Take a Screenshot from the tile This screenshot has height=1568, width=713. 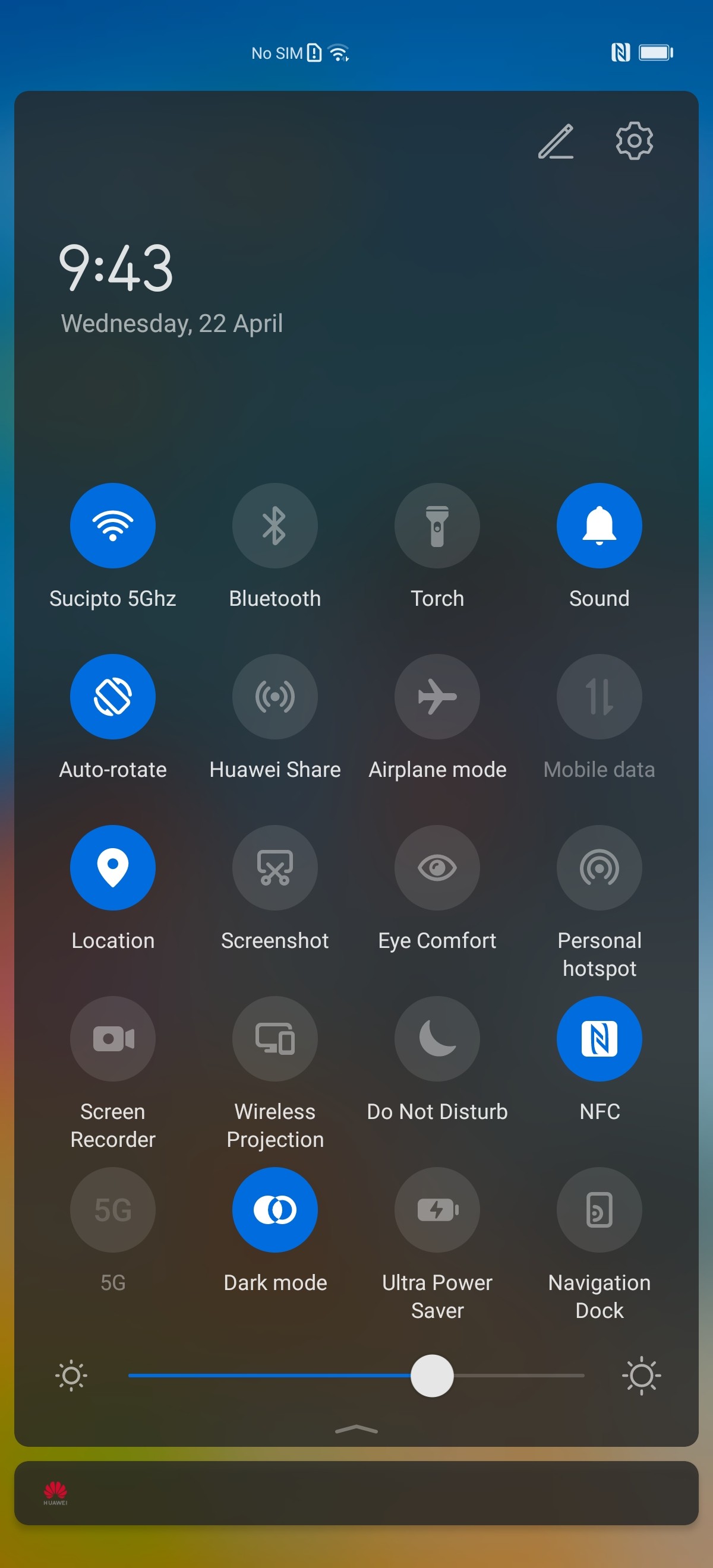[x=275, y=867]
